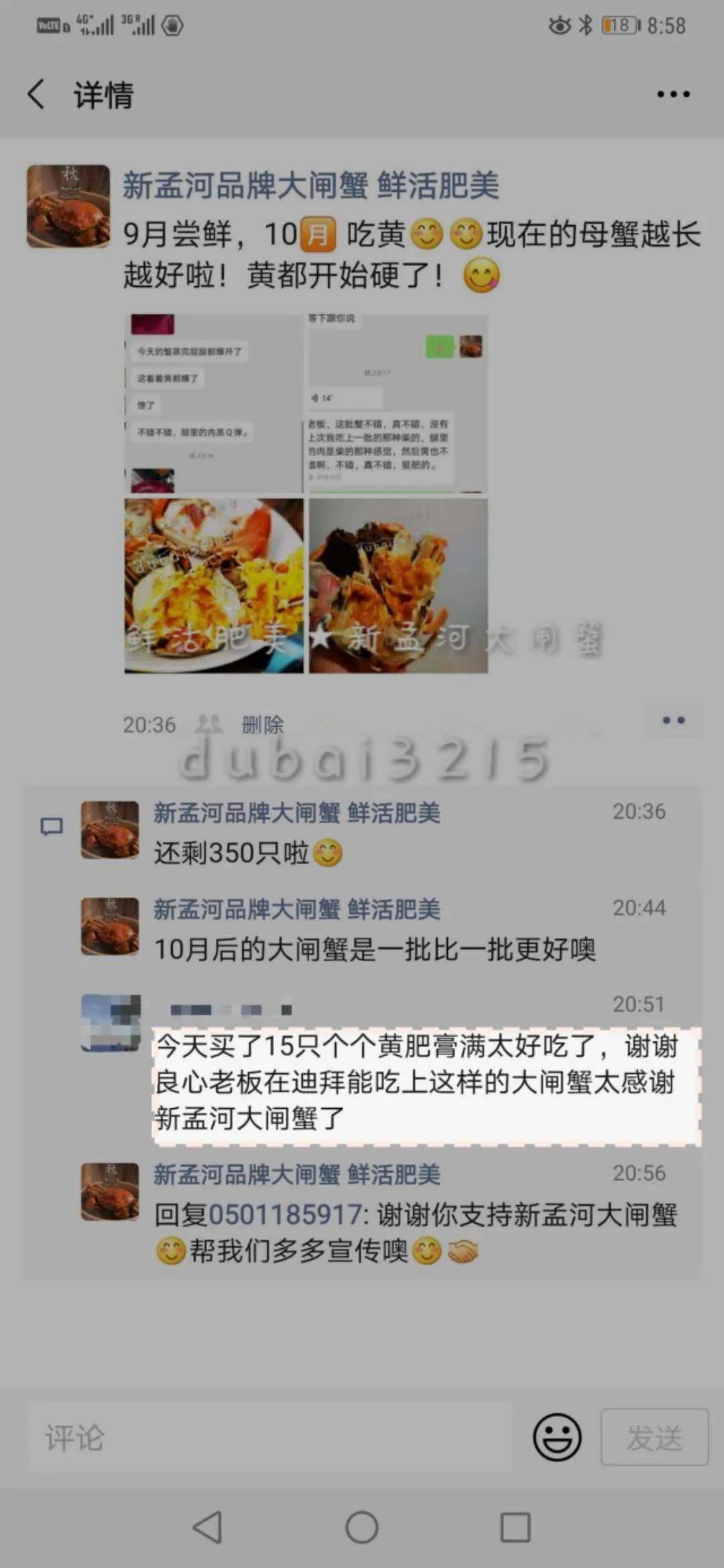Go back from the 详情 page
This screenshot has height=1568, width=724.
click(37, 94)
